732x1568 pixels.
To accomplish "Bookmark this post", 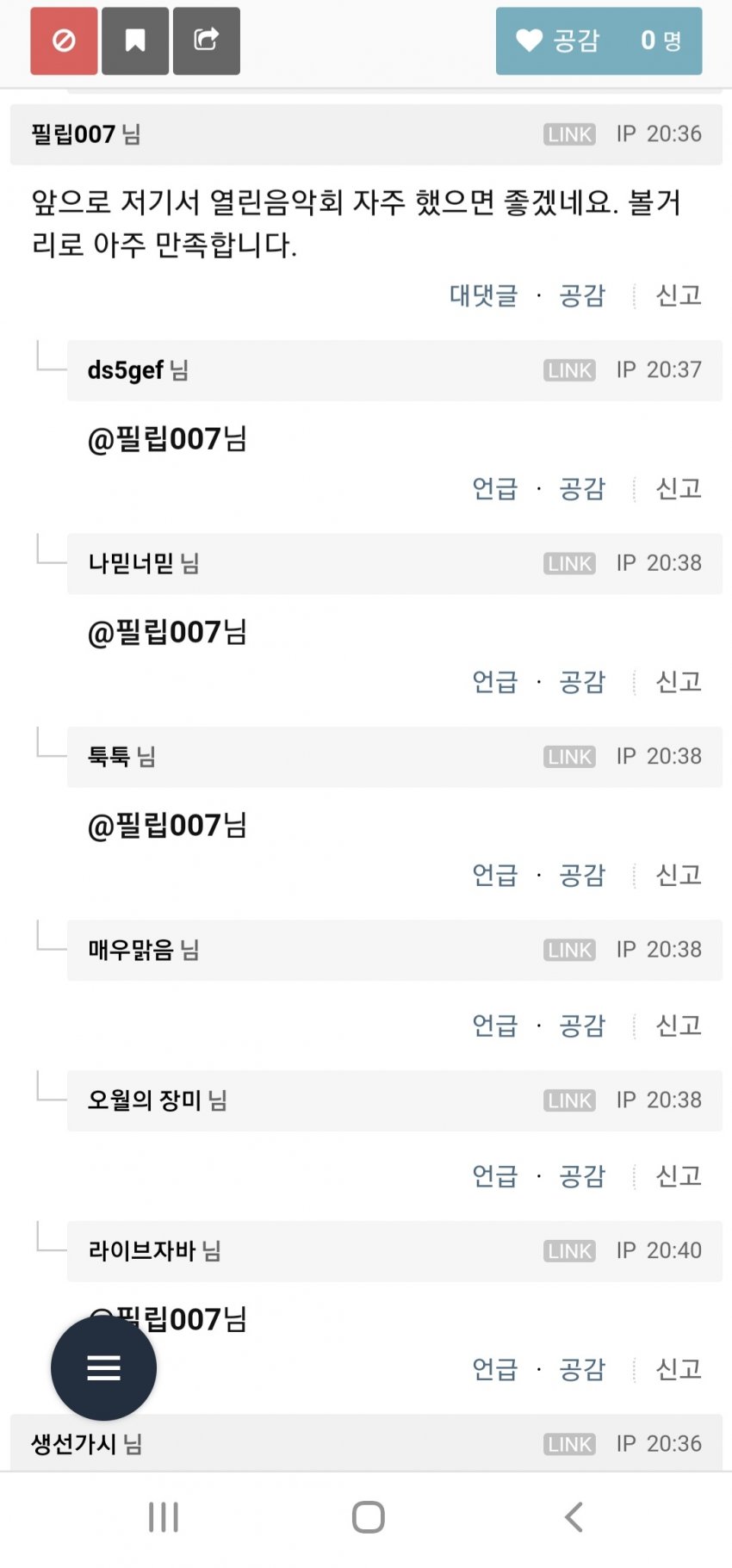I will 135,40.
